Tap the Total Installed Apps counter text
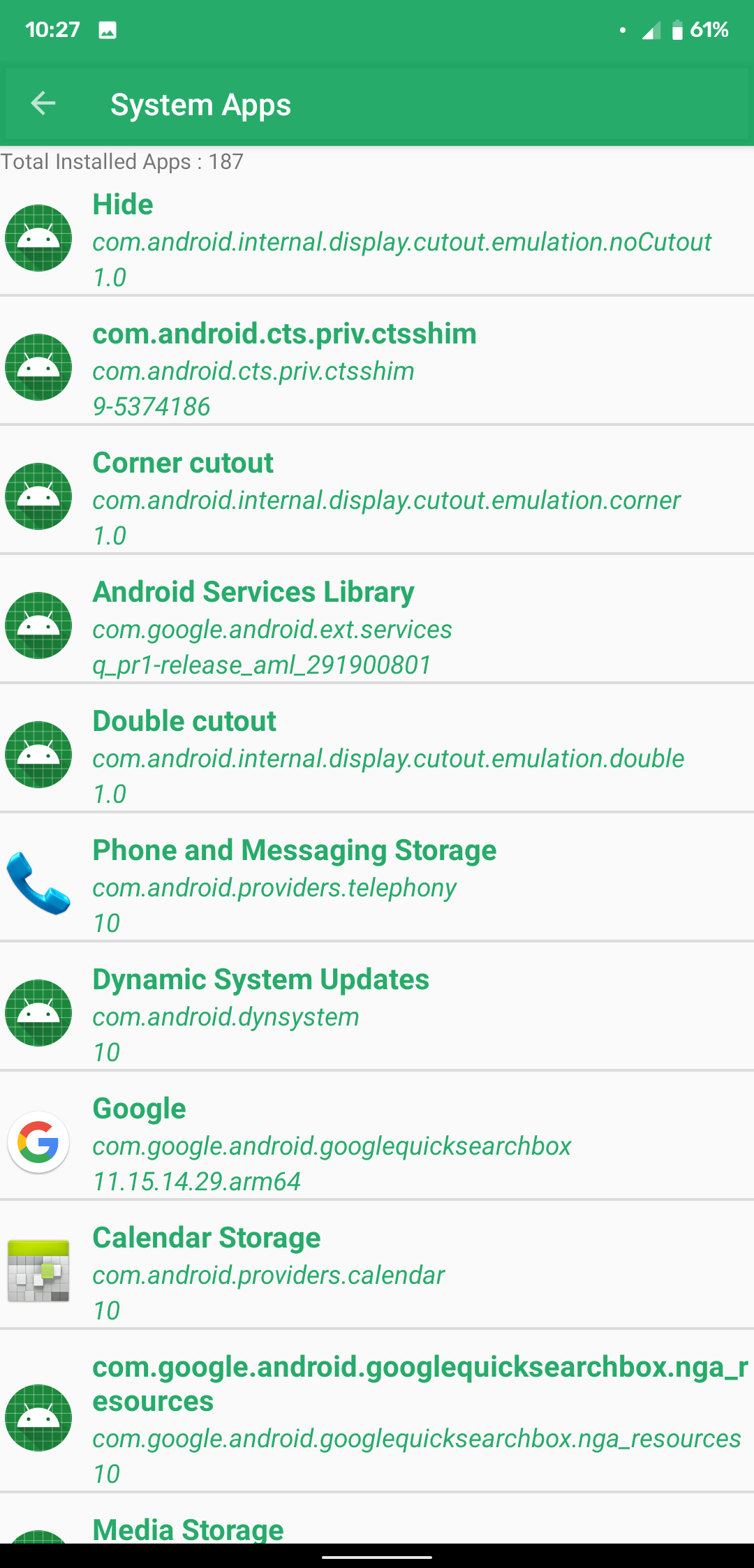The height and width of the screenshot is (1568, 754). (x=123, y=161)
